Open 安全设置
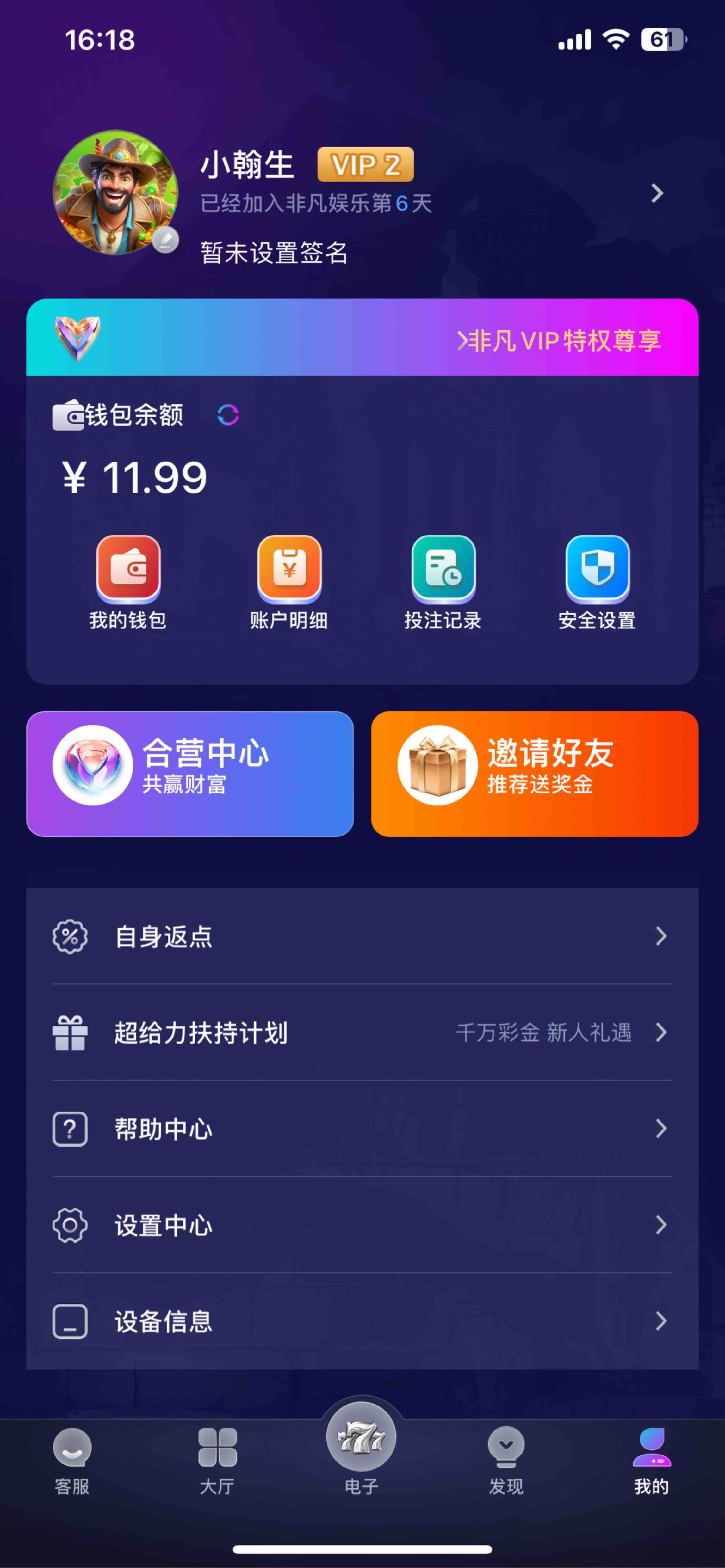Viewport: 725px width, 1568px height. point(597,582)
